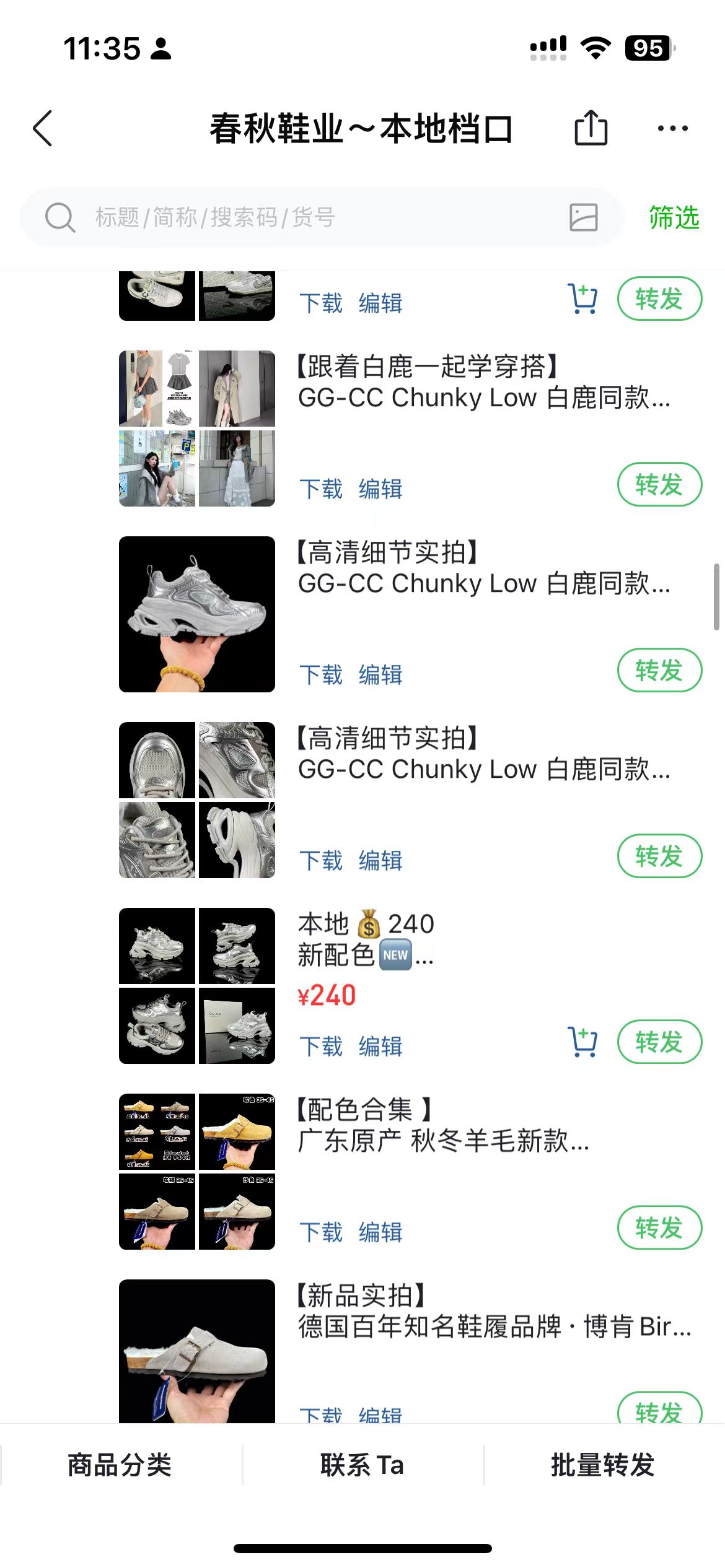Share this shop via the share icon
This screenshot has width=725, height=1568.
pyautogui.click(x=591, y=128)
